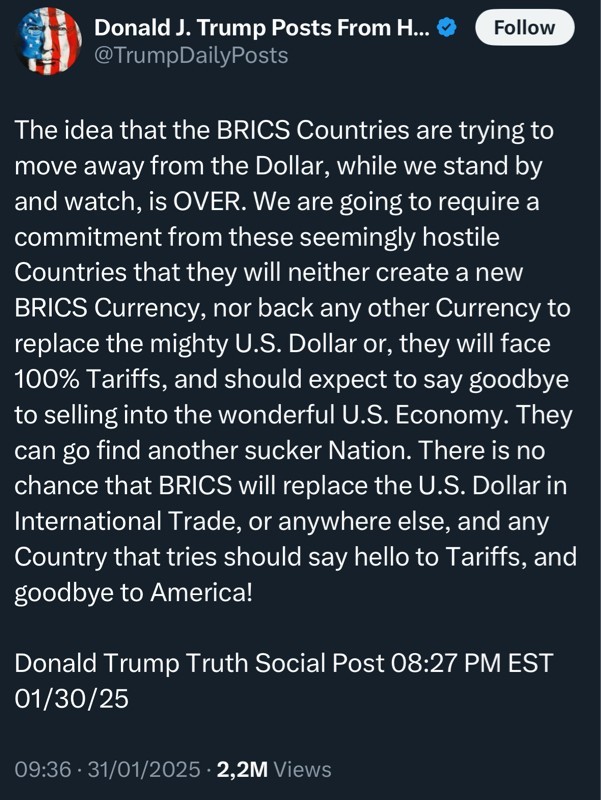The image size is (601, 800).
Task: Open the @TrumpDailyPosts handle profile
Action: click(x=191, y=57)
